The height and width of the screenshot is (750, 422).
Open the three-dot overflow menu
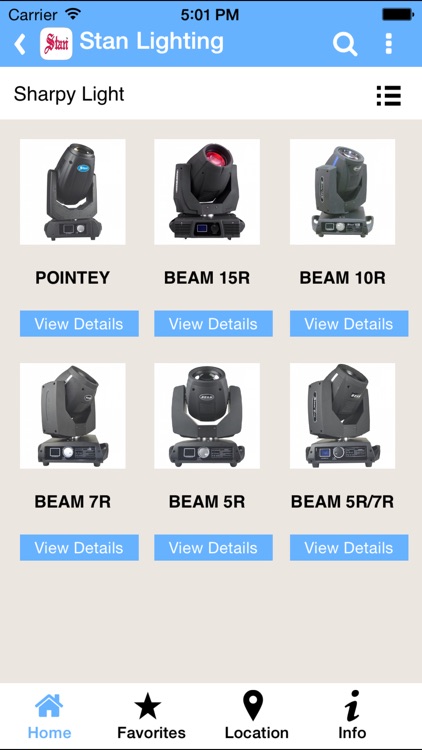click(x=389, y=44)
